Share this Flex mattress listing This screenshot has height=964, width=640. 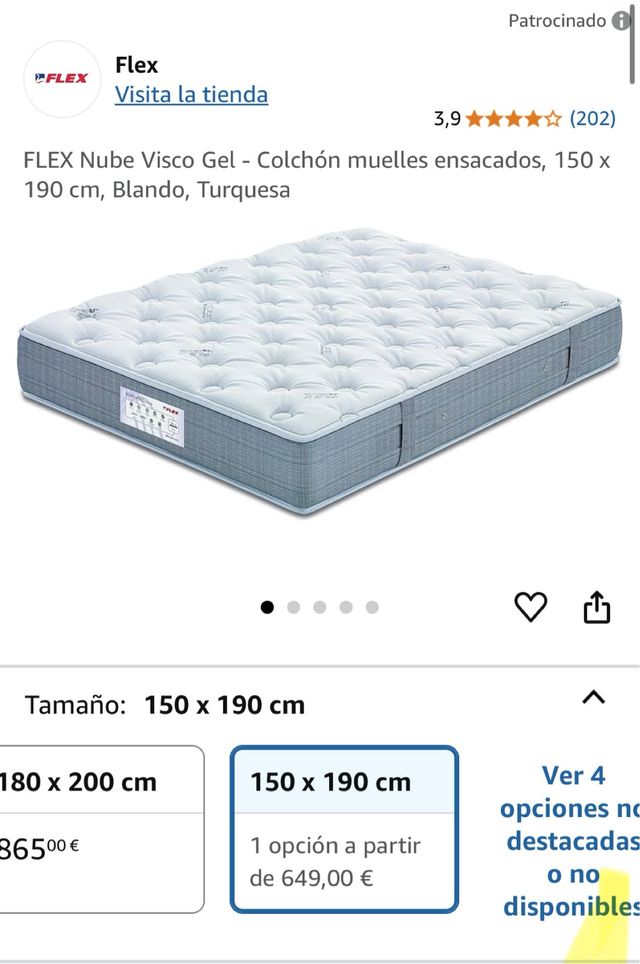coord(596,606)
